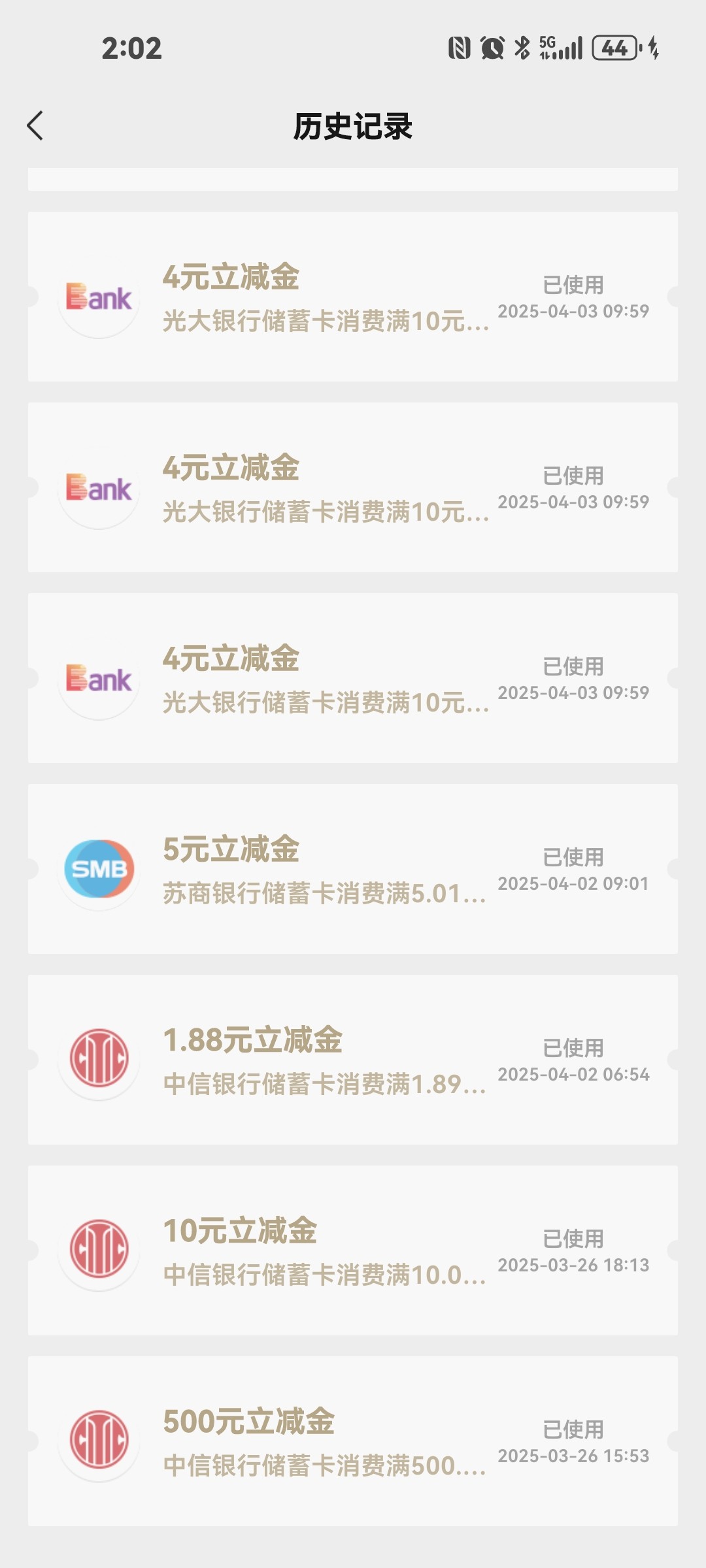
Task: Select the 500元立减金 中信银行 coupon
Action: click(x=353, y=1441)
